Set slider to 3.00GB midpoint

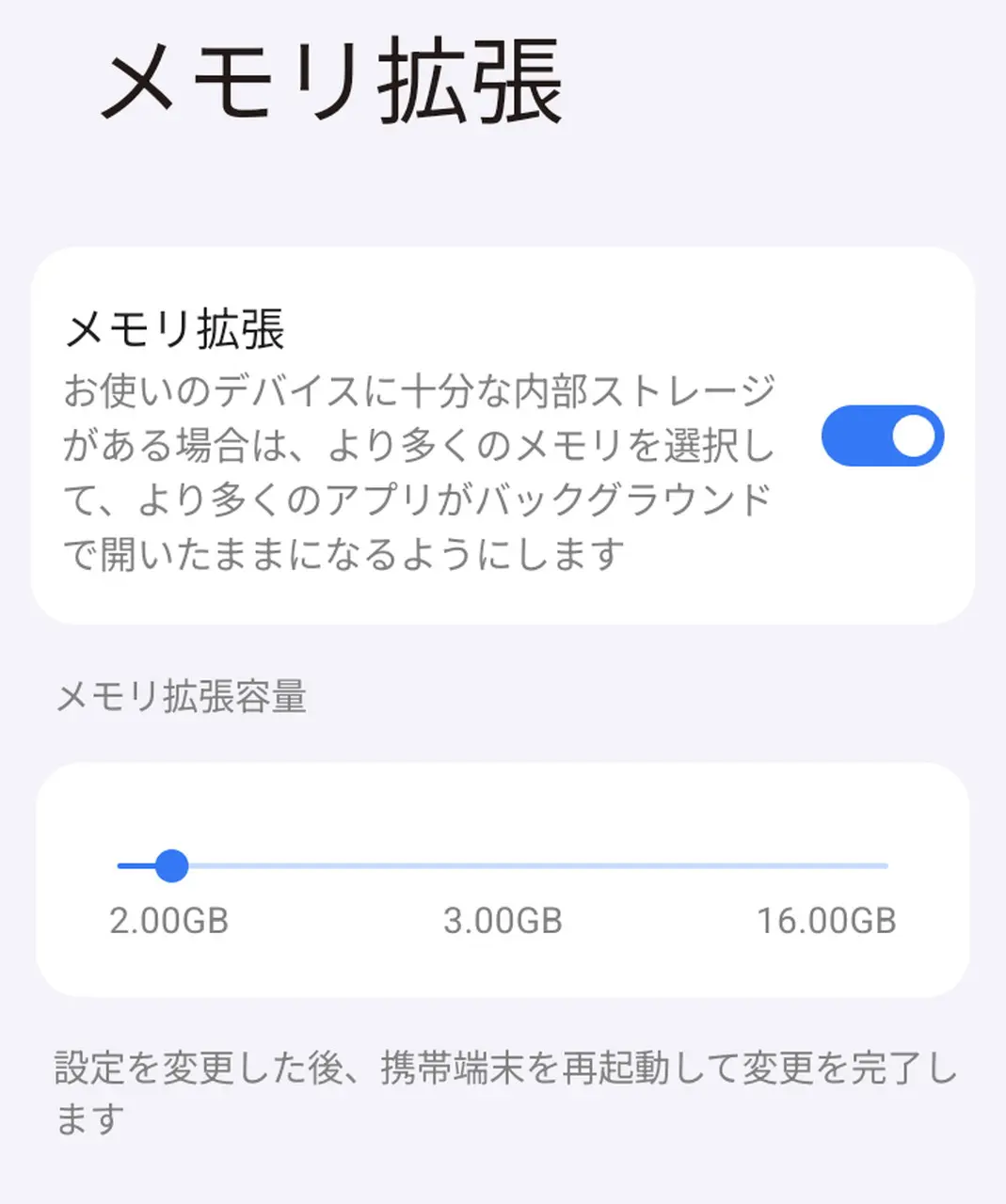click(503, 865)
